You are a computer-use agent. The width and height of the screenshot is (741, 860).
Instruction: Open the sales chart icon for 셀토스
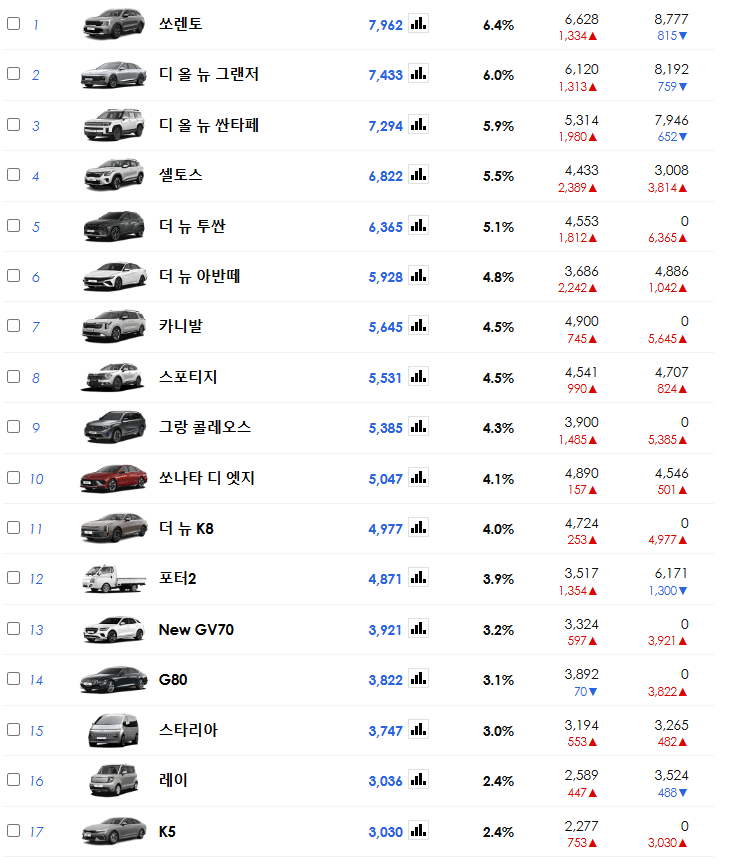pyautogui.click(x=418, y=175)
